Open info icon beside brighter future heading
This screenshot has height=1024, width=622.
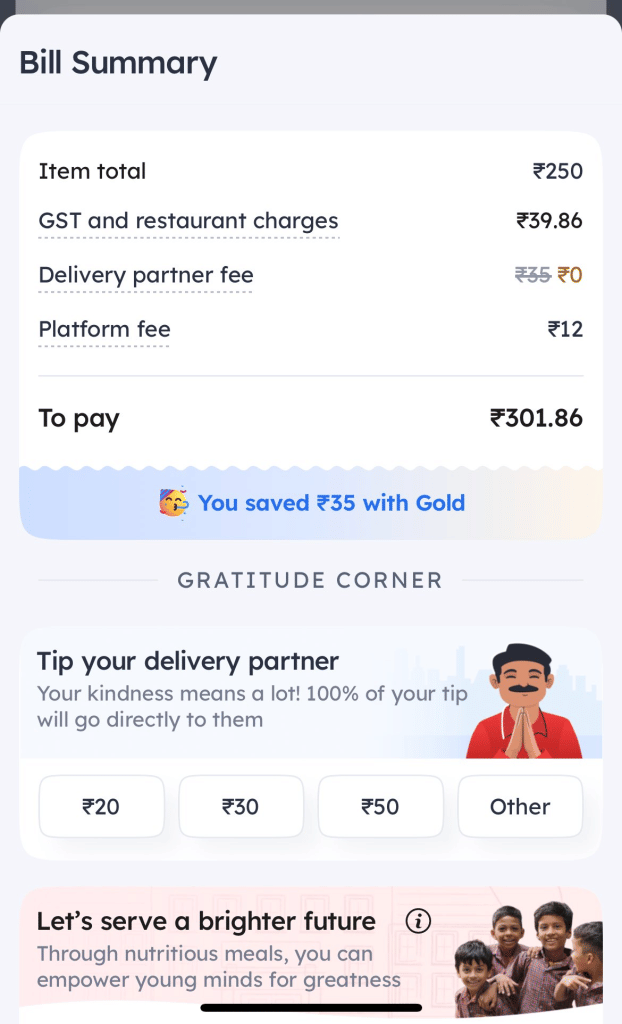[418, 921]
